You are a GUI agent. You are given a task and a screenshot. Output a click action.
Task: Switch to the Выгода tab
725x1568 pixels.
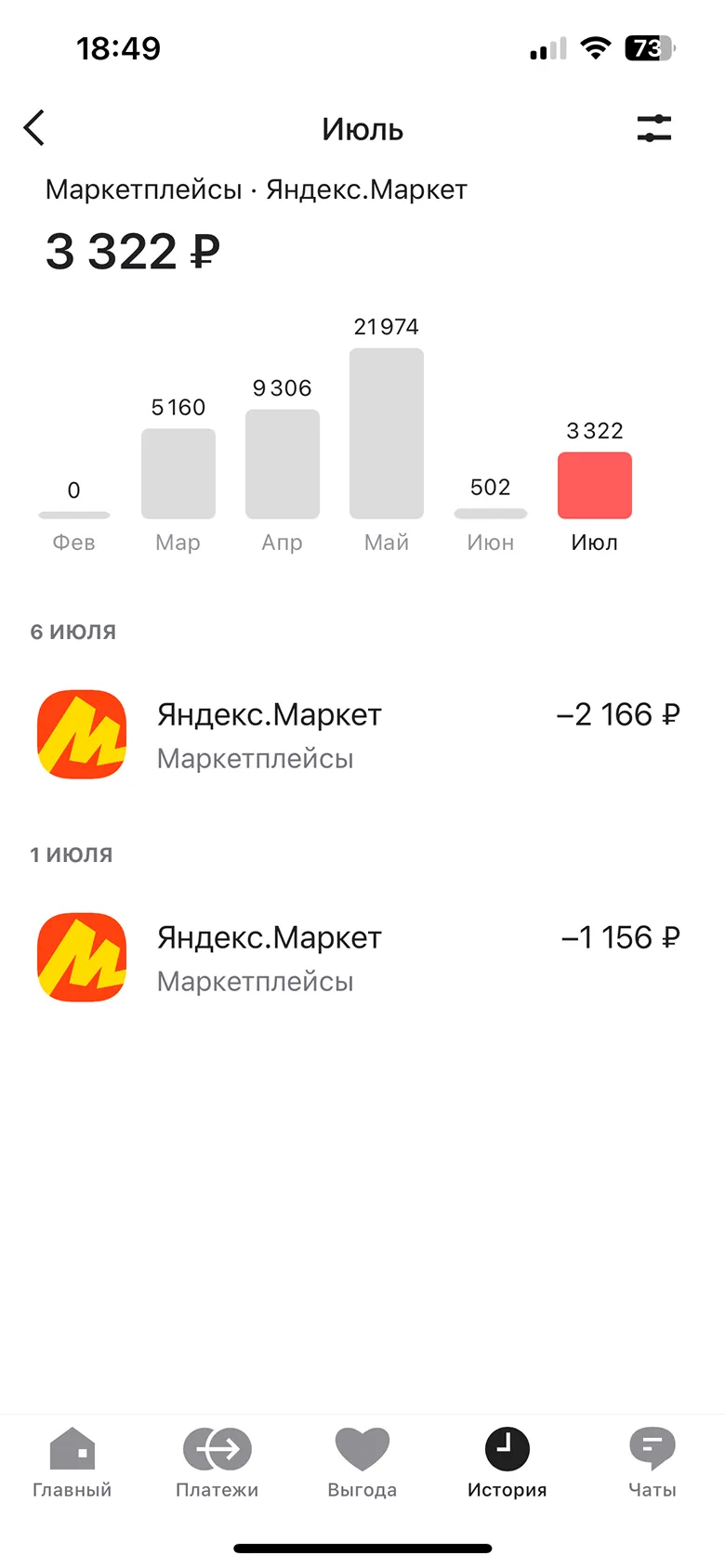click(362, 1463)
